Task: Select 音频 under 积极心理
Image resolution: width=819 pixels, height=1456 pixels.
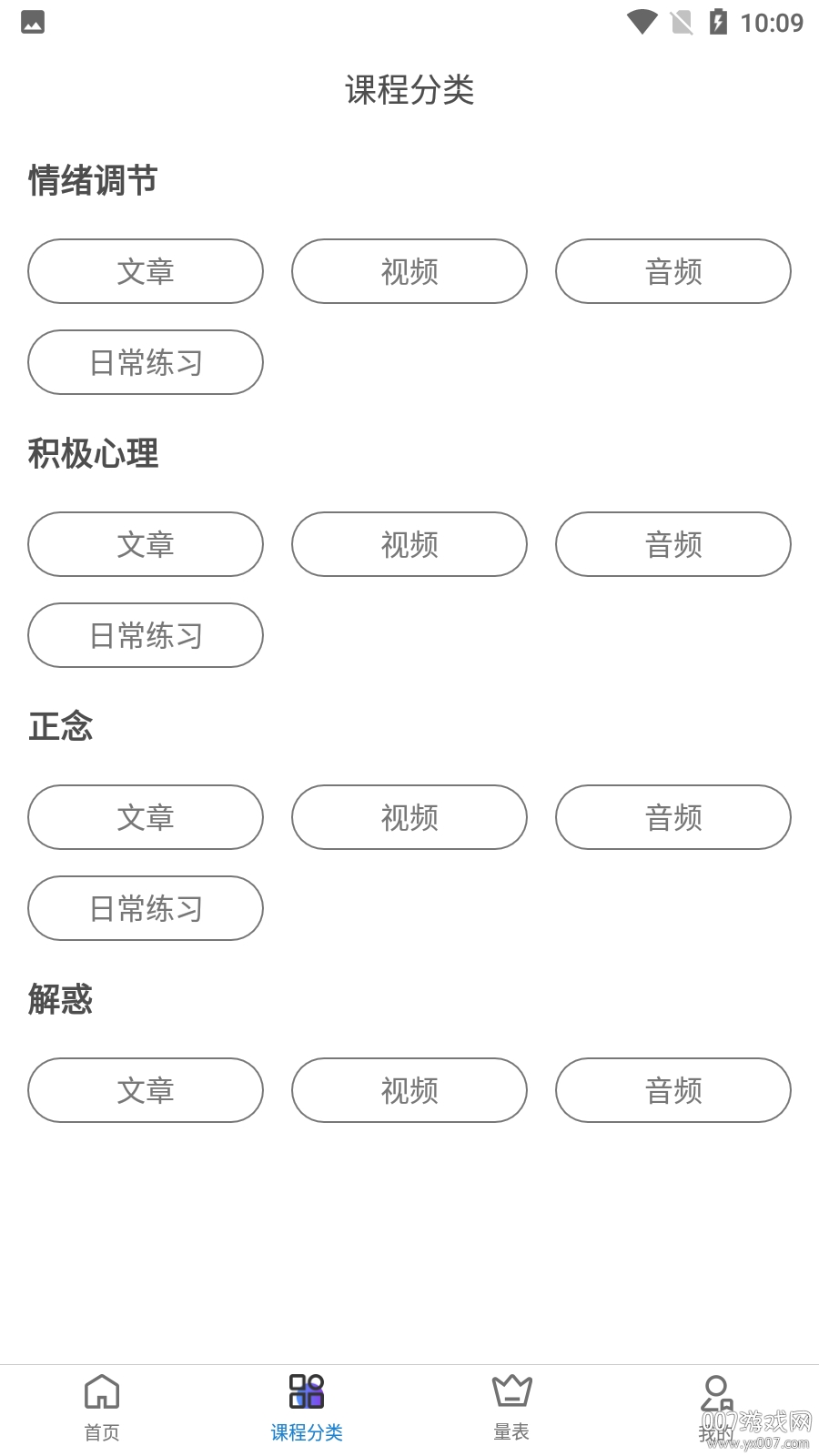Action: pos(673,544)
